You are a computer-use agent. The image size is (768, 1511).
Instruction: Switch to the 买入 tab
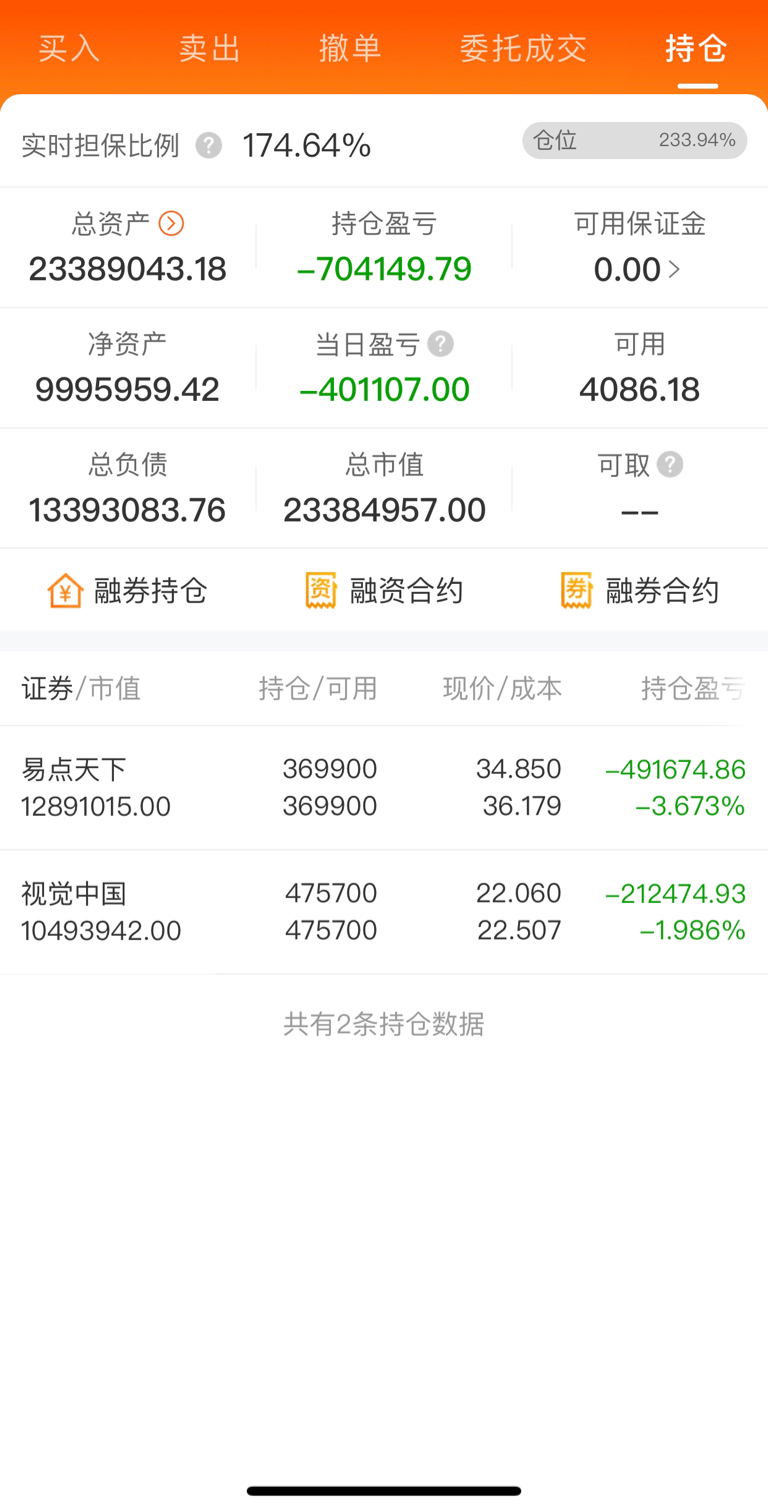coord(69,48)
